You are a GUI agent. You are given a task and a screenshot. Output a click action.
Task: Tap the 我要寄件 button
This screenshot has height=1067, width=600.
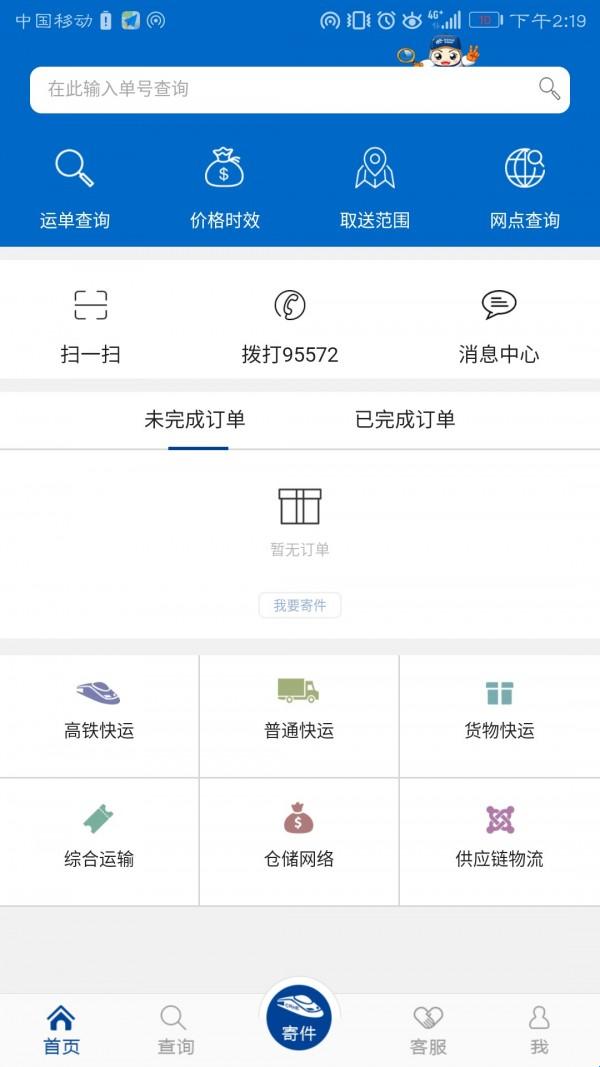tap(300, 605)
